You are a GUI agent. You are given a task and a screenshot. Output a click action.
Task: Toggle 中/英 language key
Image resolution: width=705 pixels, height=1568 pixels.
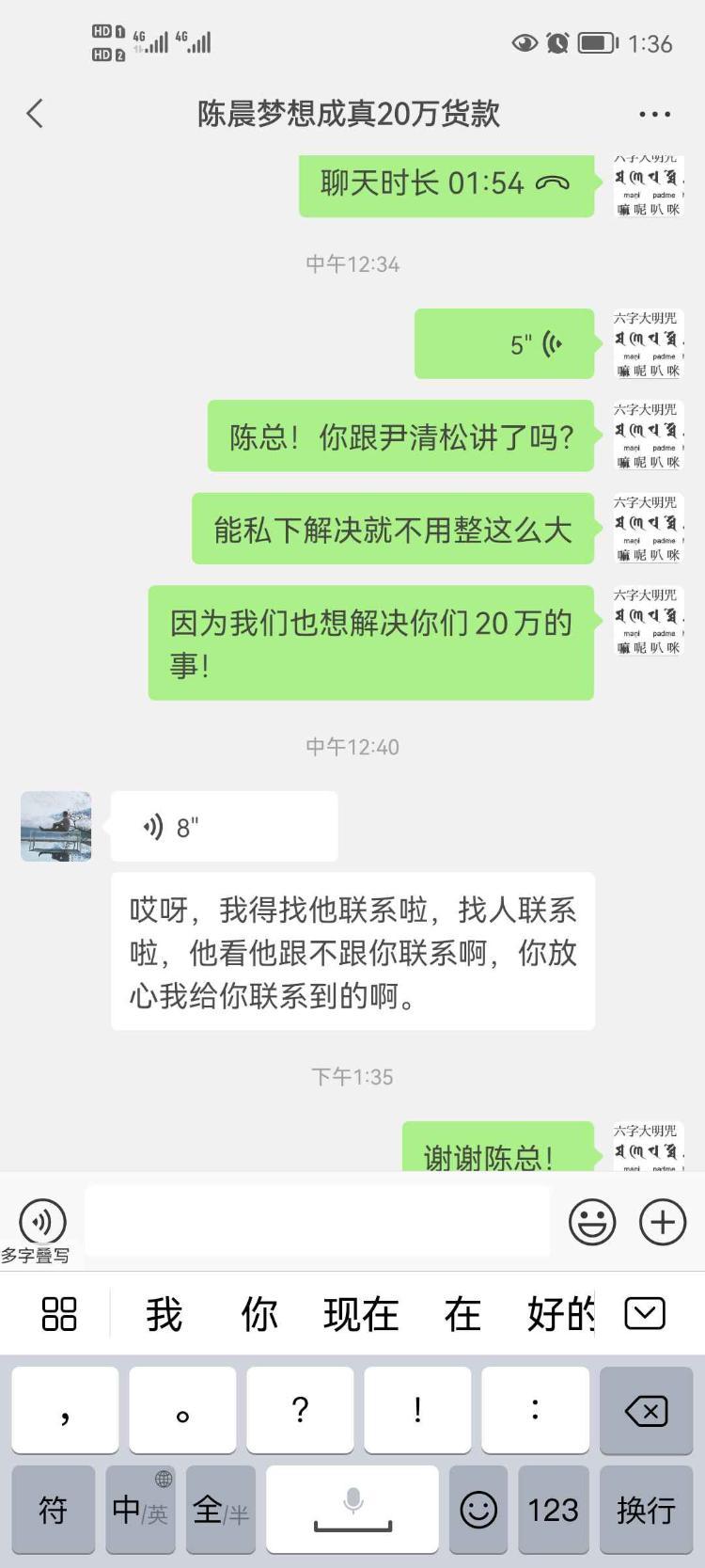click(x=140, y=1510)
